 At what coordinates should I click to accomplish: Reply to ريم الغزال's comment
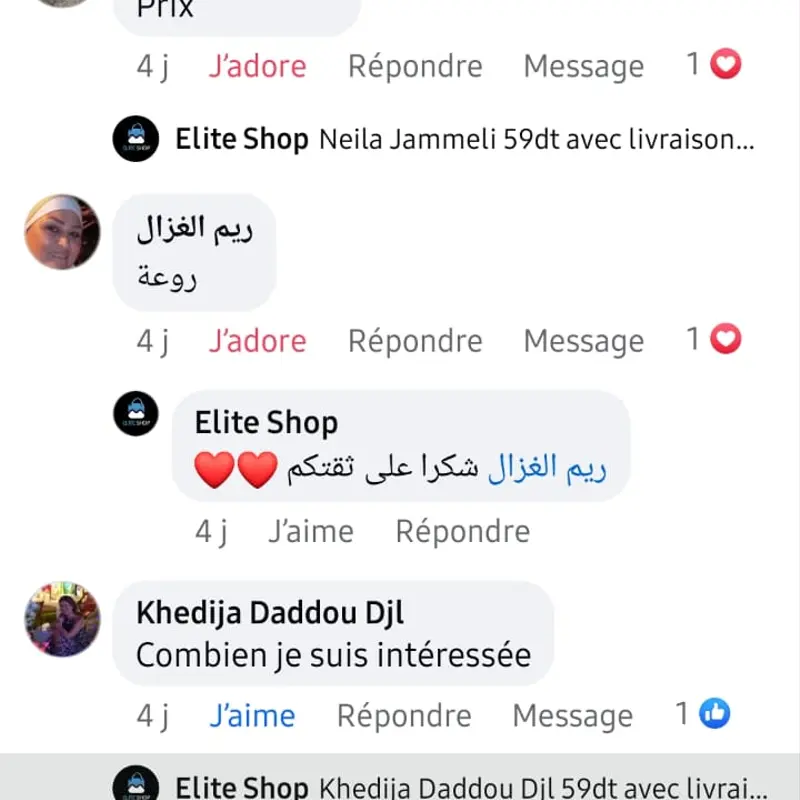[x=415, y=341]
